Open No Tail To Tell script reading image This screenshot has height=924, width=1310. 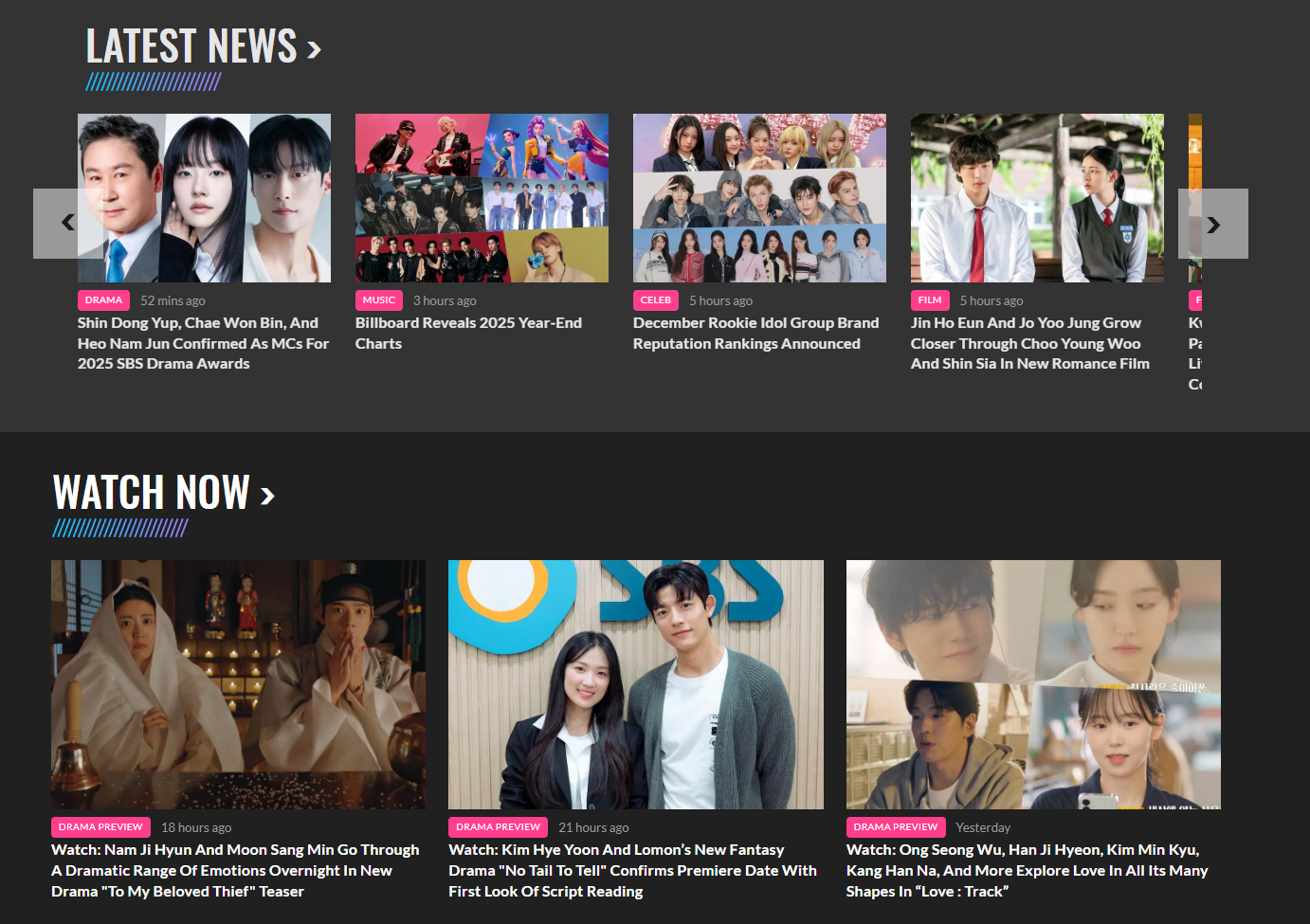[x=635, y=684]
